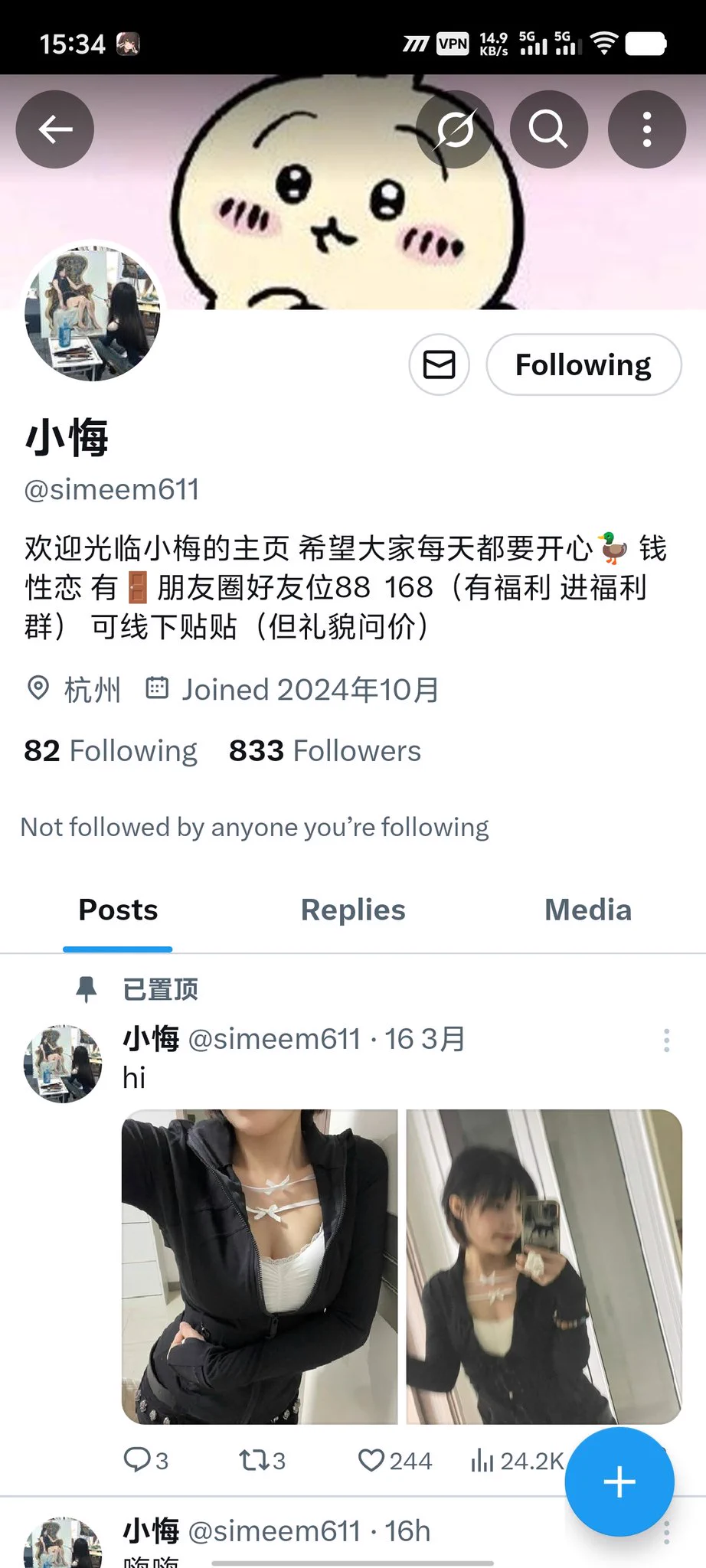
Task: Send a direct message via envelope icon
Action: (440, 364)
